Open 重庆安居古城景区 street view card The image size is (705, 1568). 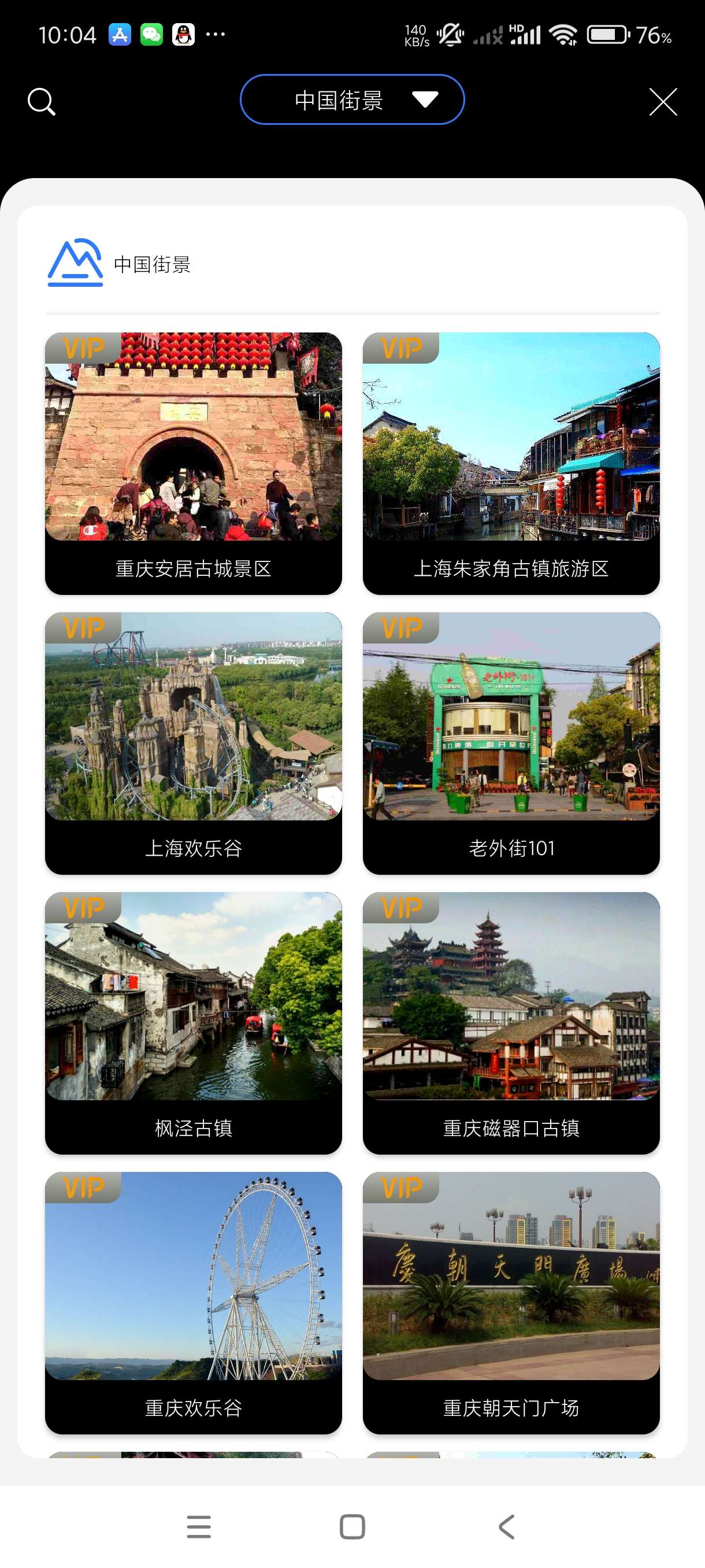[x=194, y=463]
